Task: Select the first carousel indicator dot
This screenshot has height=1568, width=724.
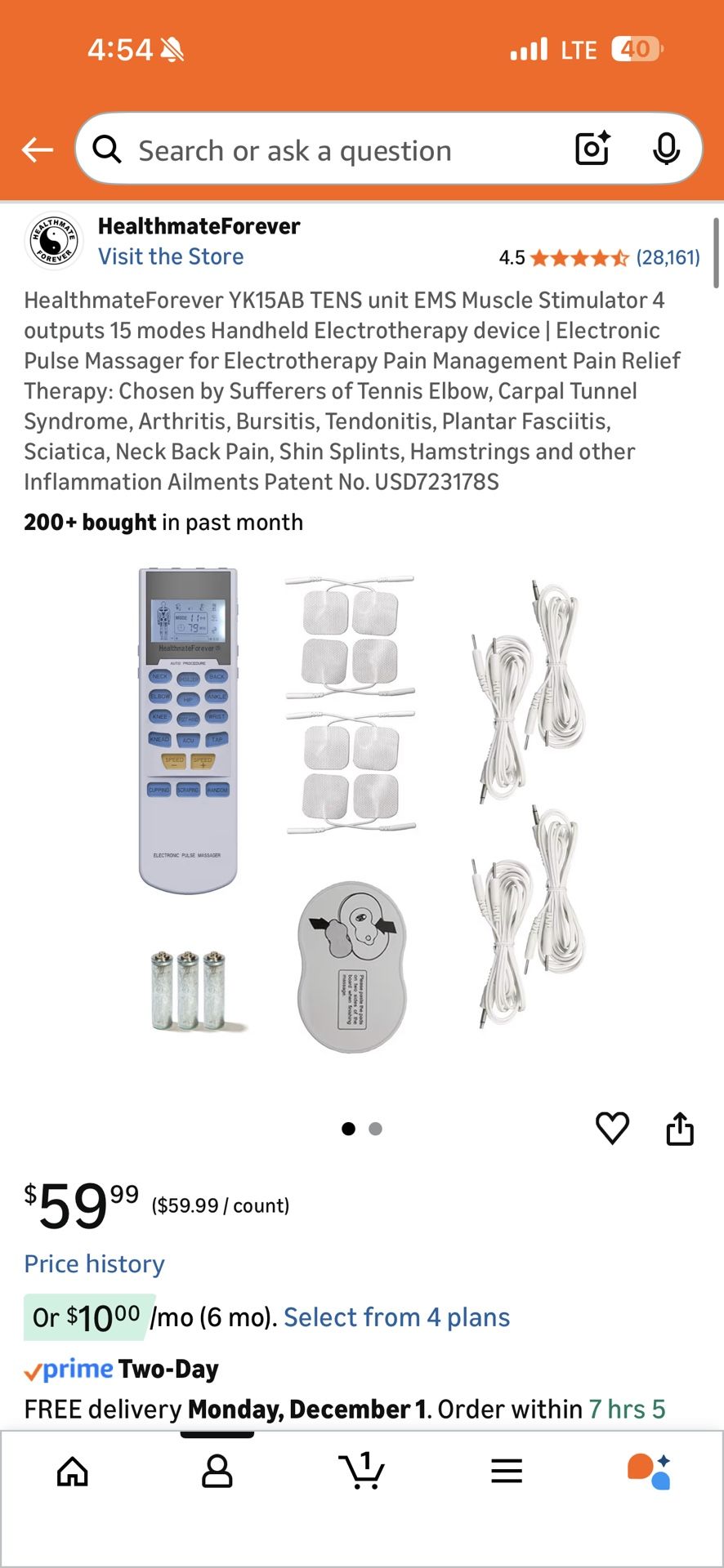Action: pyautogui.click(x=349, y=1128)
